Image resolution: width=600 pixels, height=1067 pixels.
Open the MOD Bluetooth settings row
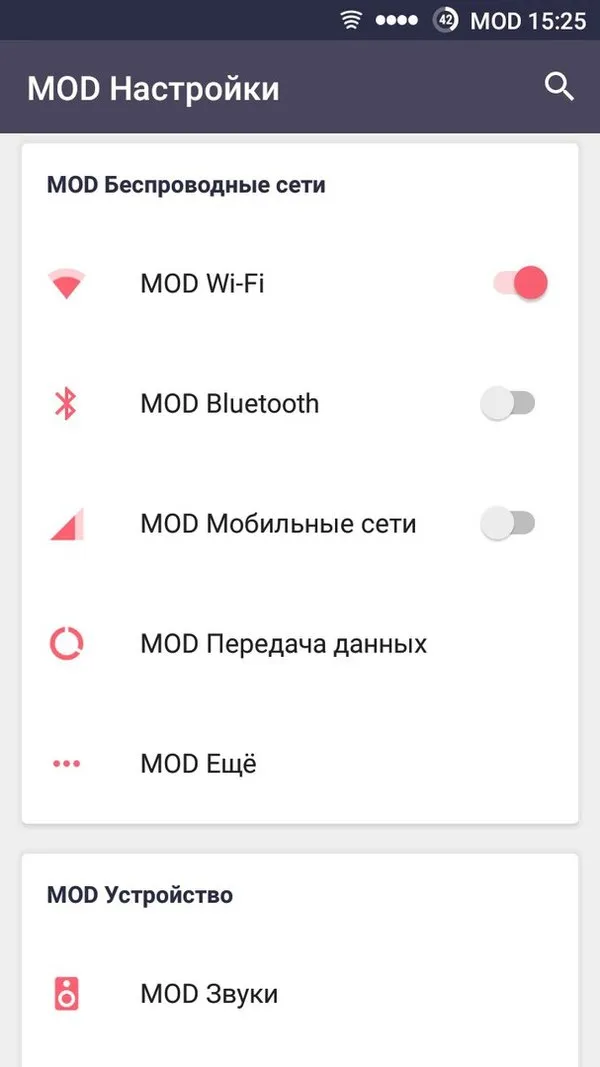click(x=300, y=404)
